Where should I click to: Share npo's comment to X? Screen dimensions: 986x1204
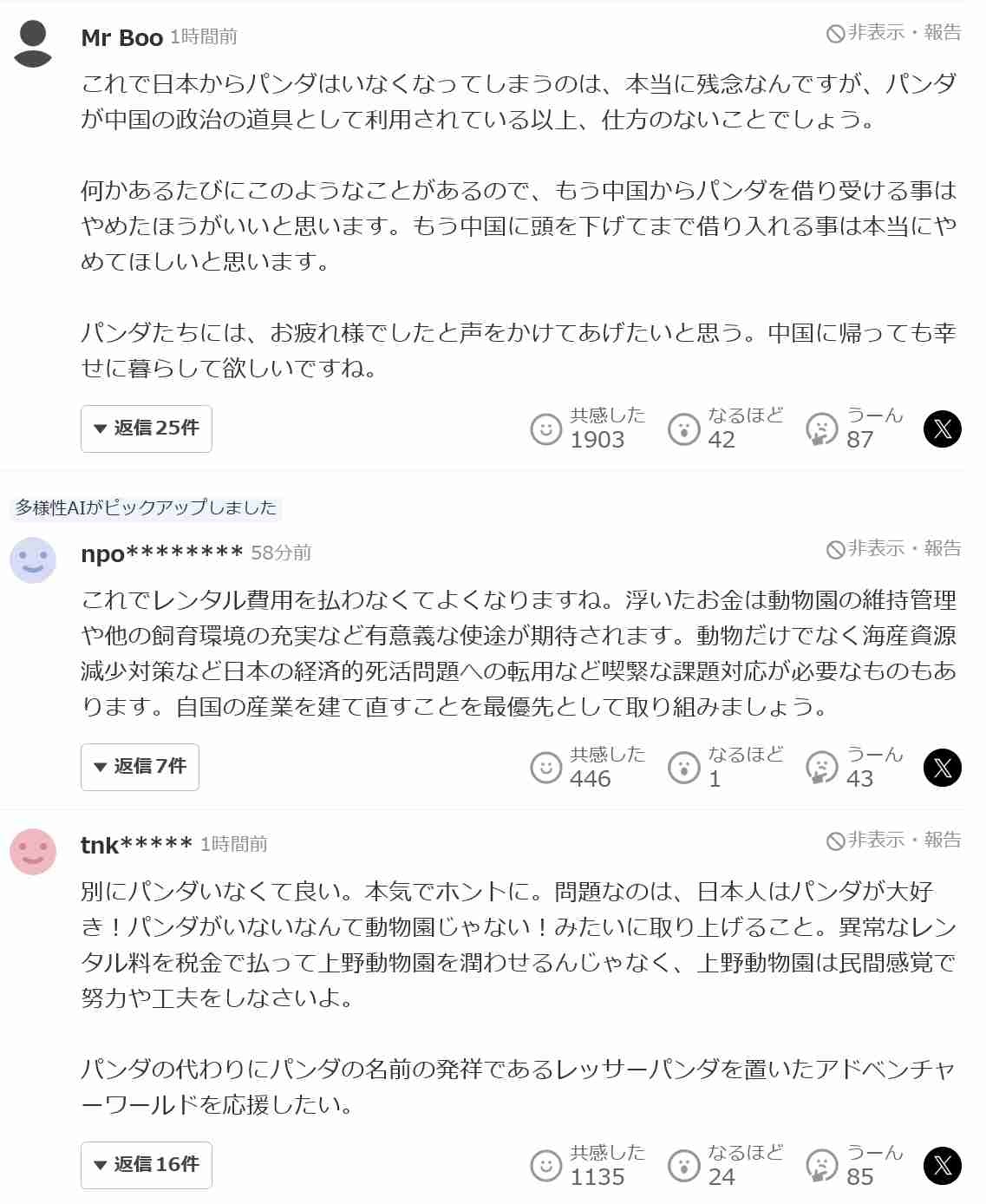tap(942, 768)
